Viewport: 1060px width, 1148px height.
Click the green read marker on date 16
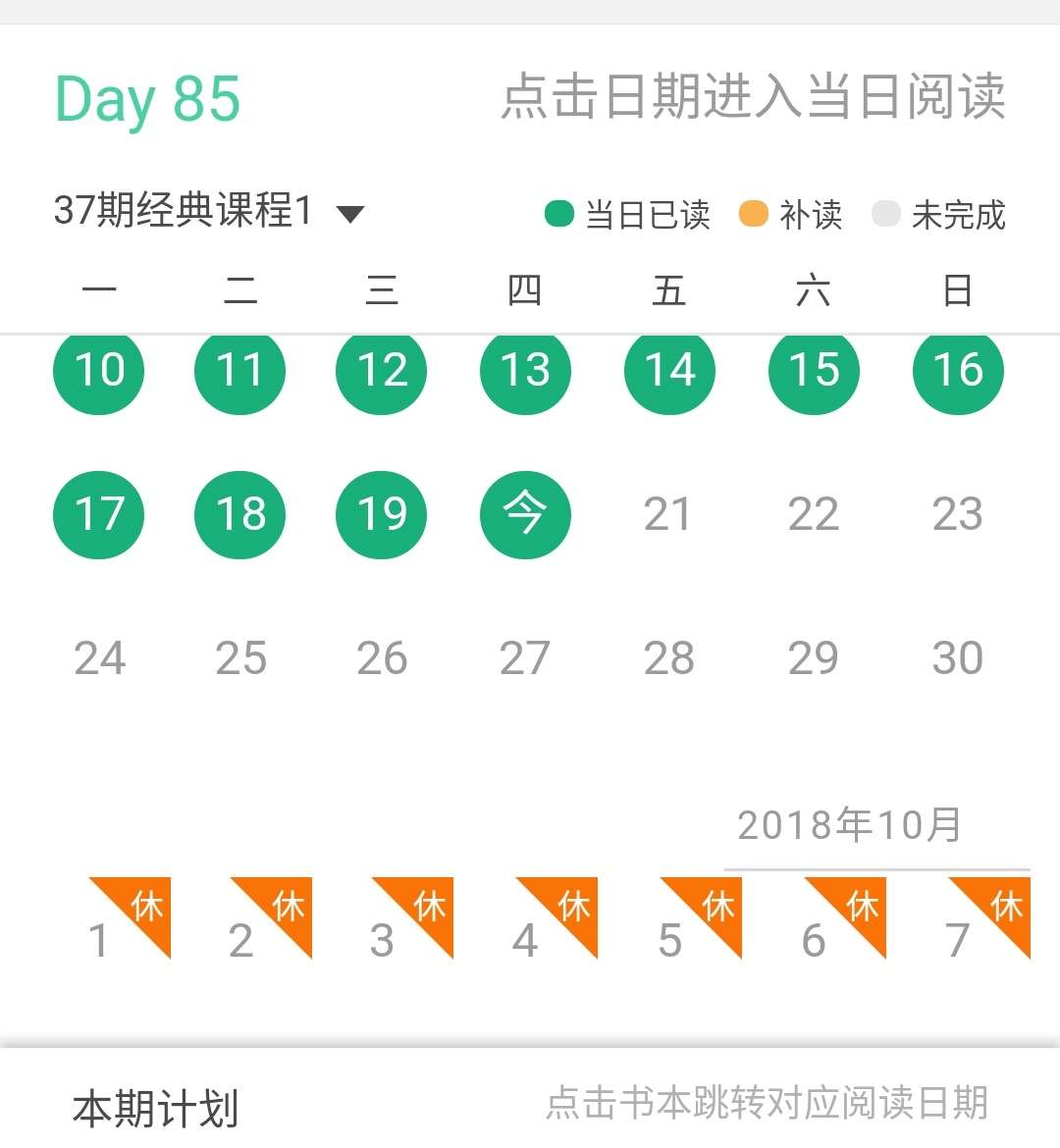coord(958,371)
